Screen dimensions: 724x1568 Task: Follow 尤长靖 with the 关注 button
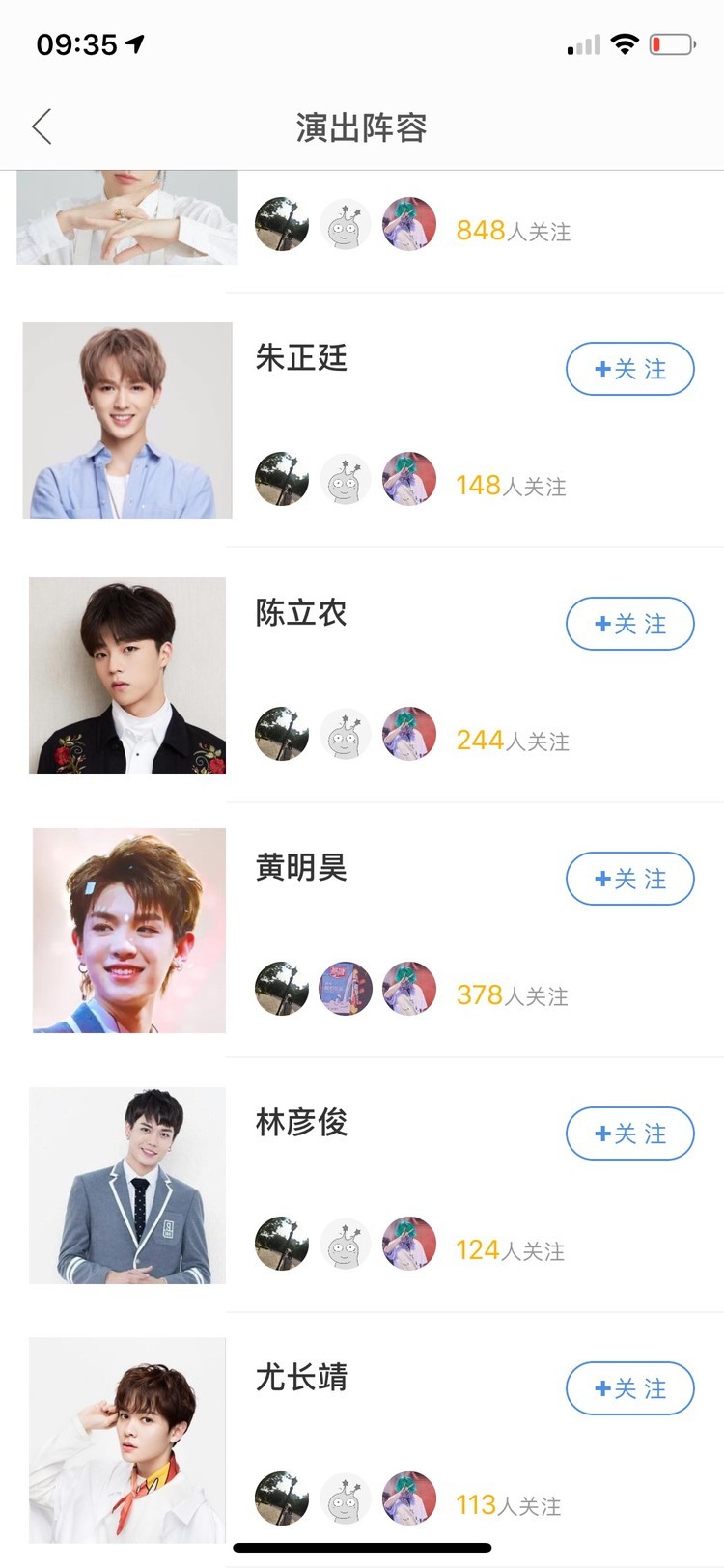pos(629,1388)
